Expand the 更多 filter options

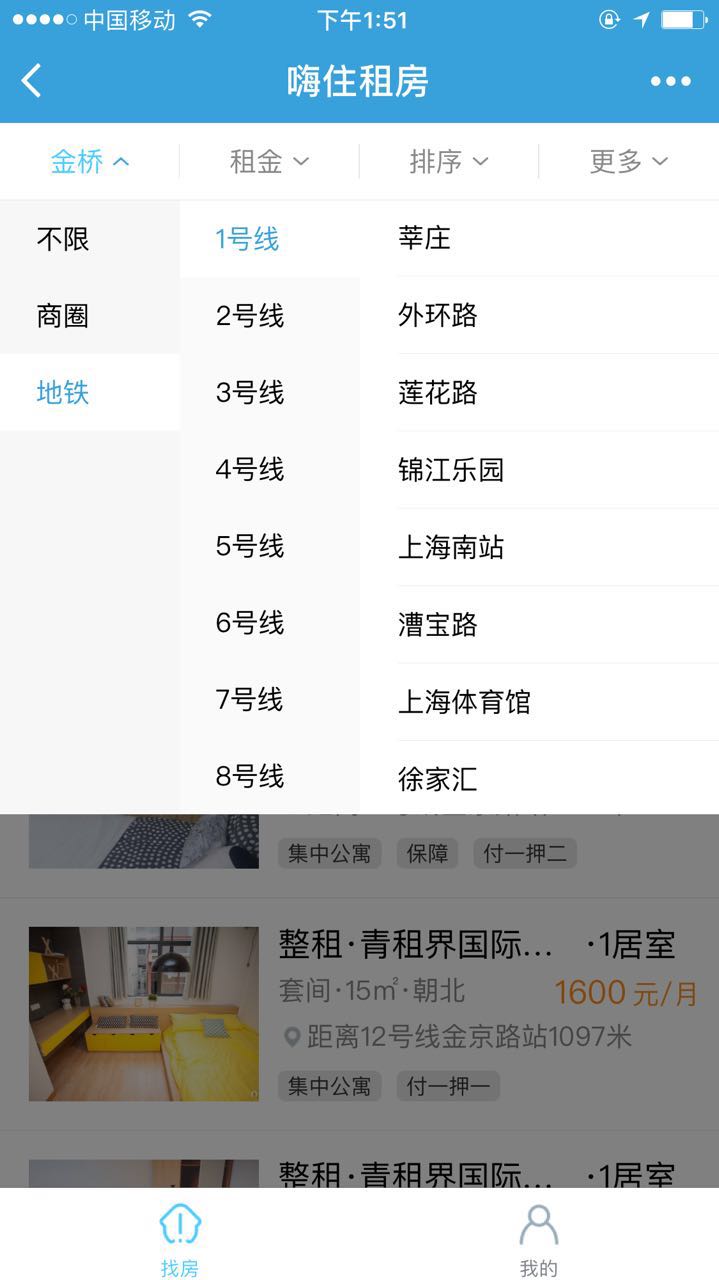coord(628,161)
